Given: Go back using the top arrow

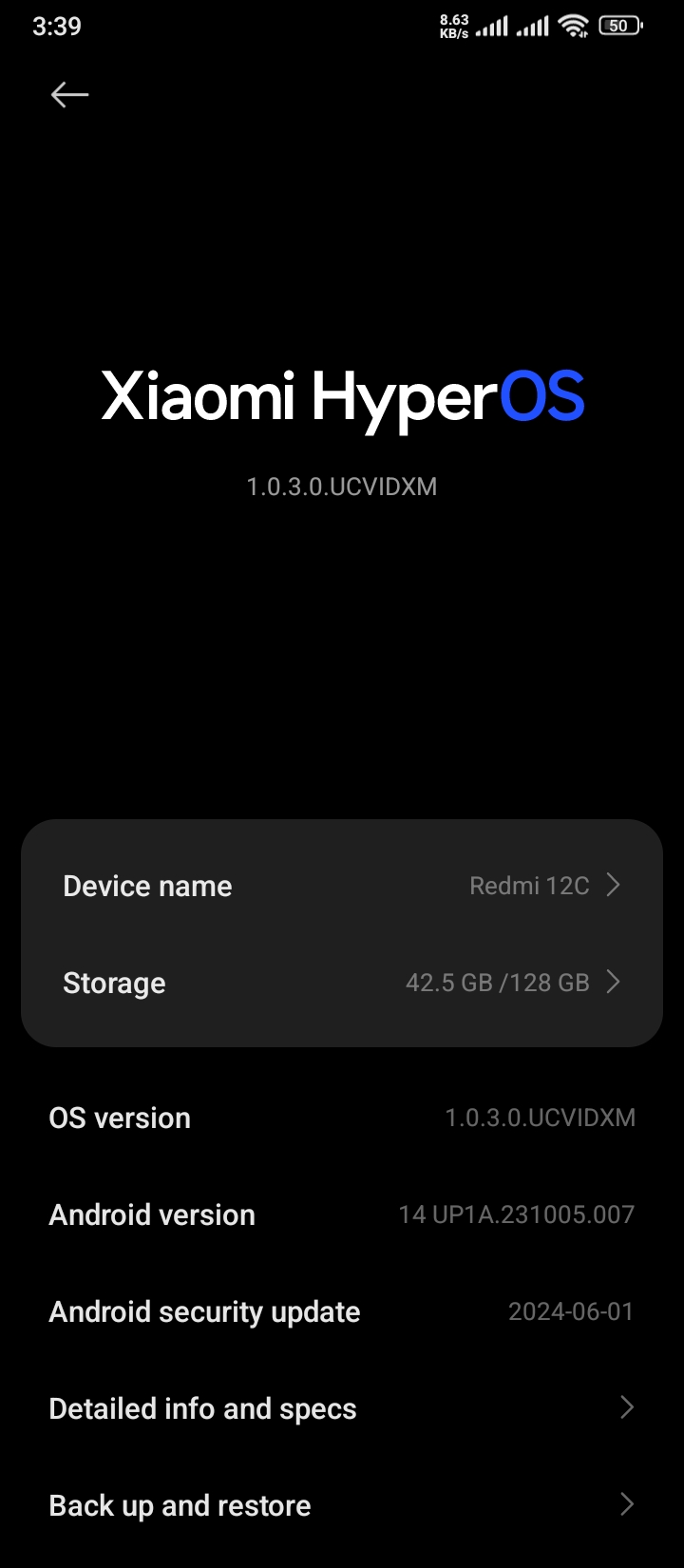Looking at the screenshot, I should tap(69, 94).
